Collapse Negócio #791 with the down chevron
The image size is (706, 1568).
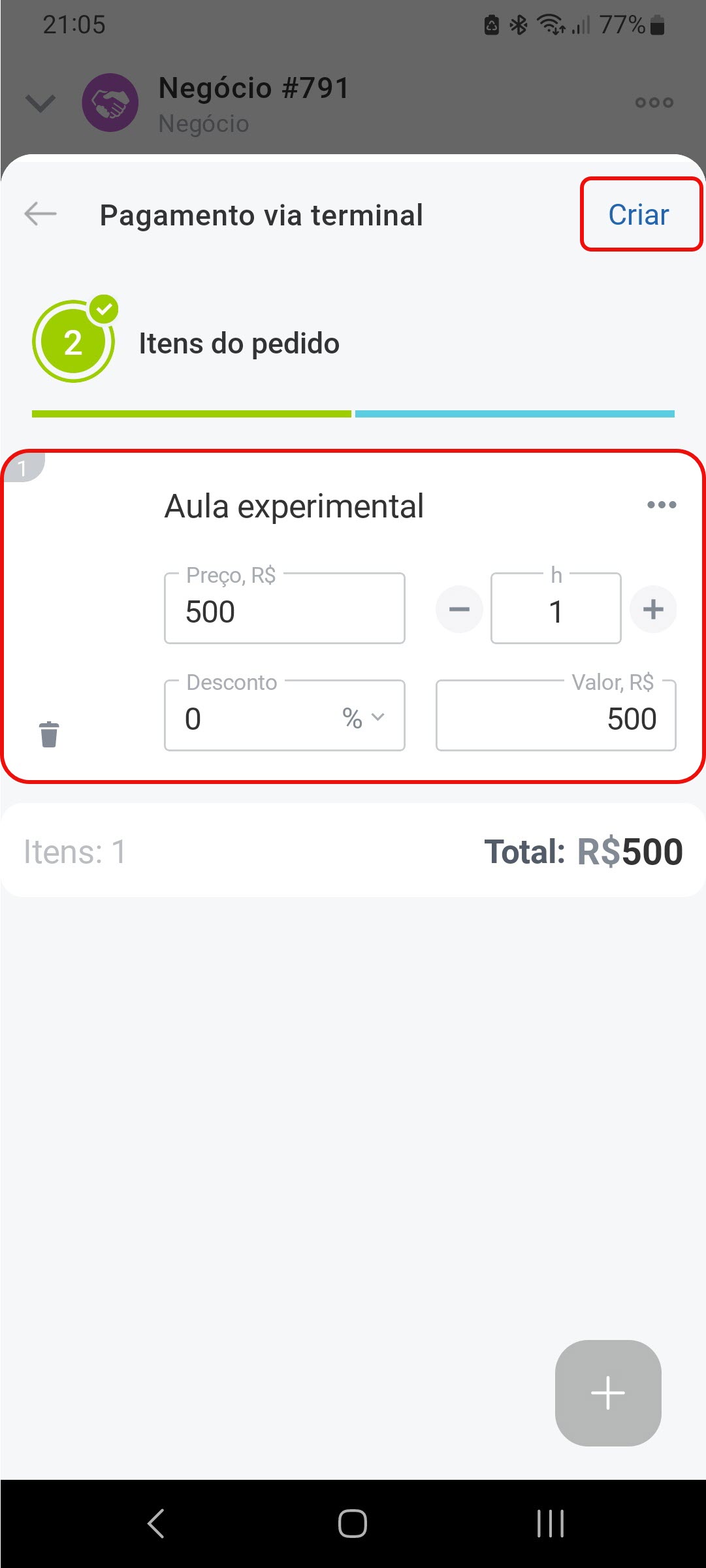point(40,103)
